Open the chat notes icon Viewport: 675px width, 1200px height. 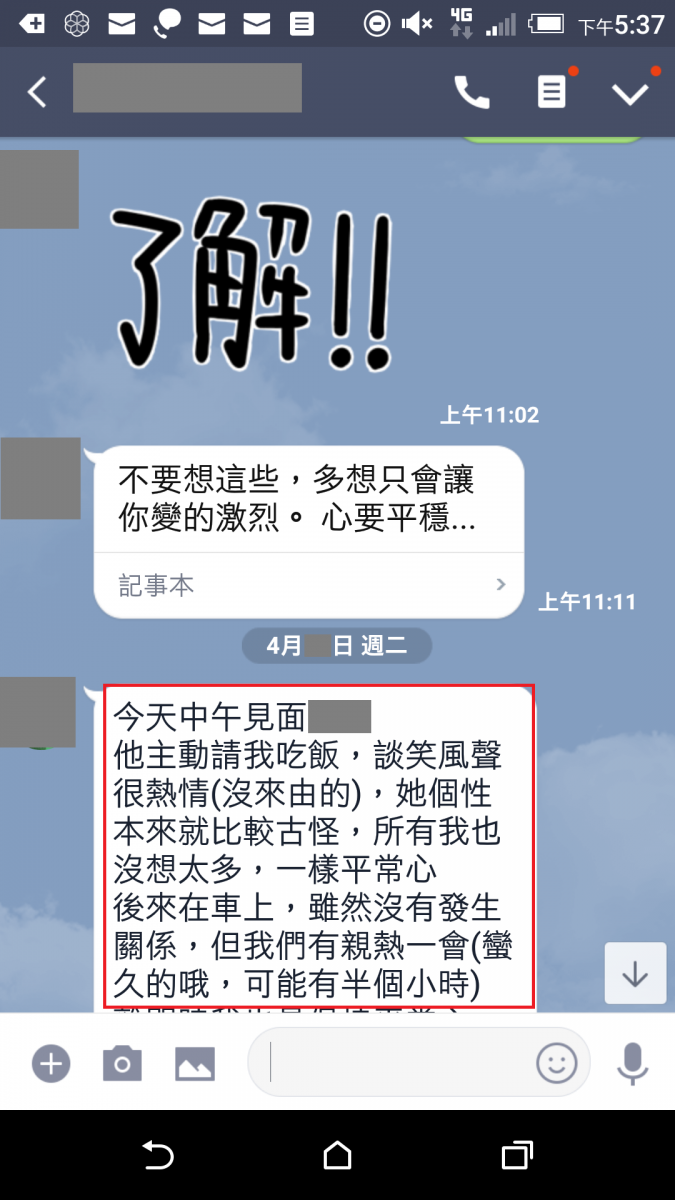click(551, 92)
